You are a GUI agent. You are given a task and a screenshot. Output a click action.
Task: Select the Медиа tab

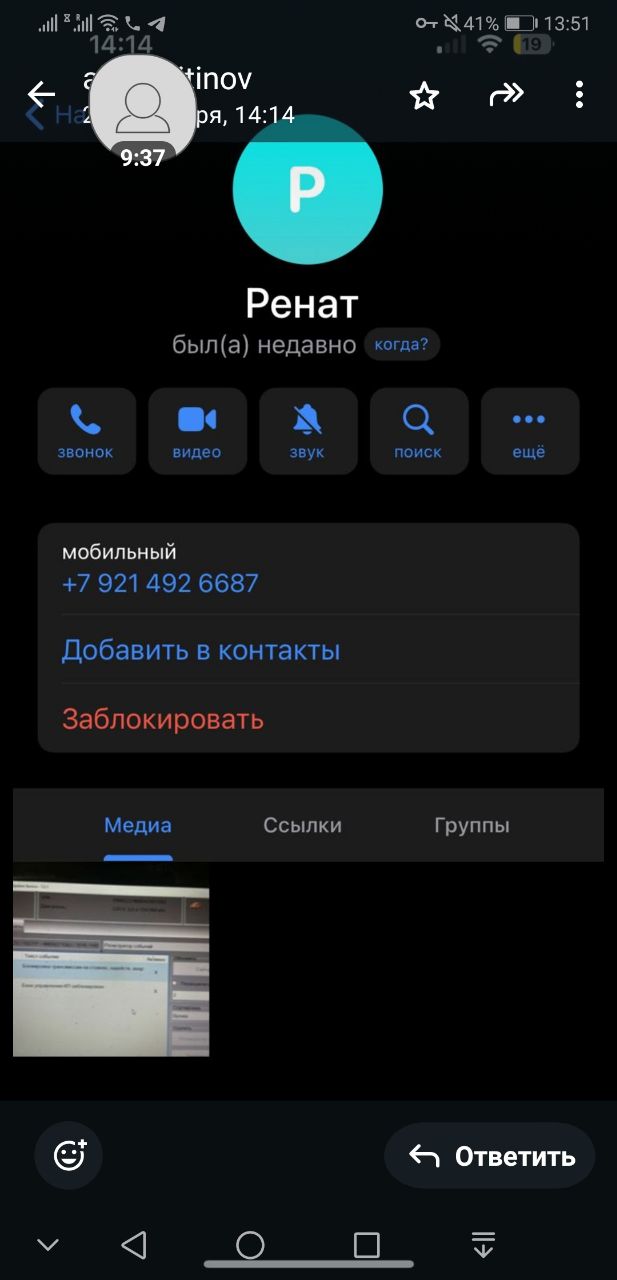(138, 825)
